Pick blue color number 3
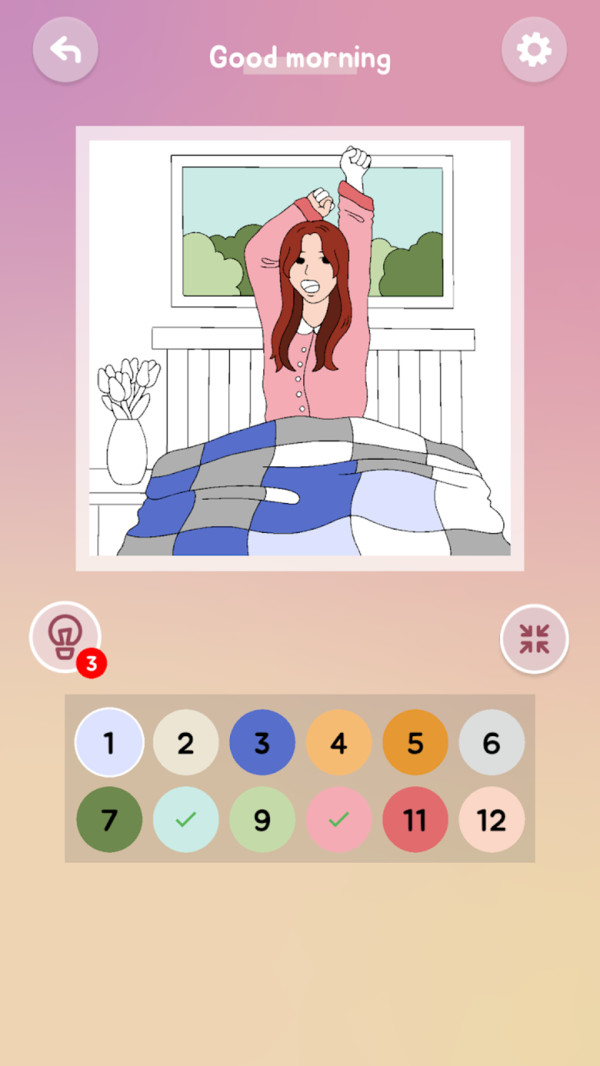The image size is (600, 1066). [262, 743]
